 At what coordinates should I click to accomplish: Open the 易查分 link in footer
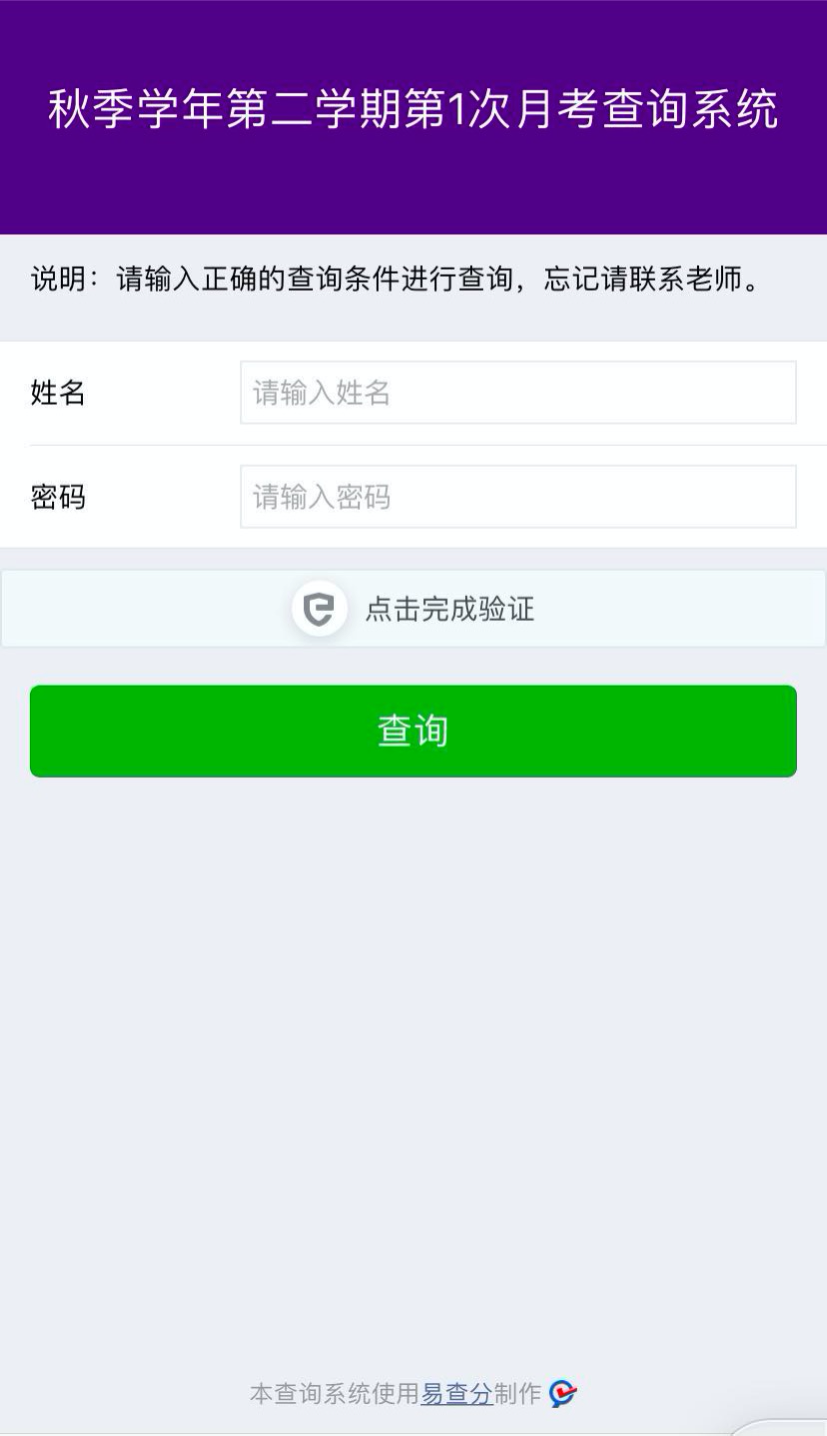(x=457, y=1393)
